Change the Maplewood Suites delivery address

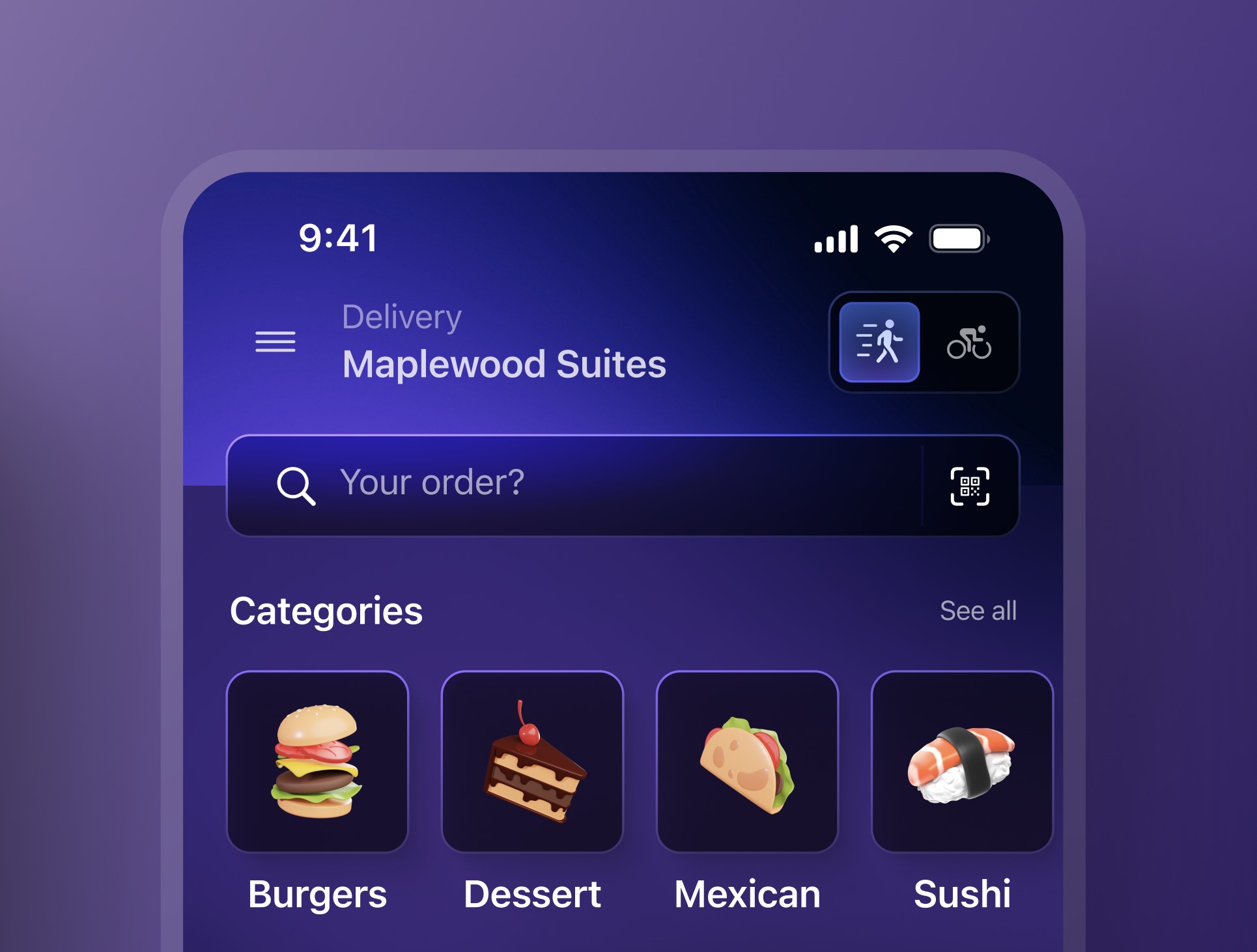[504, 363]
